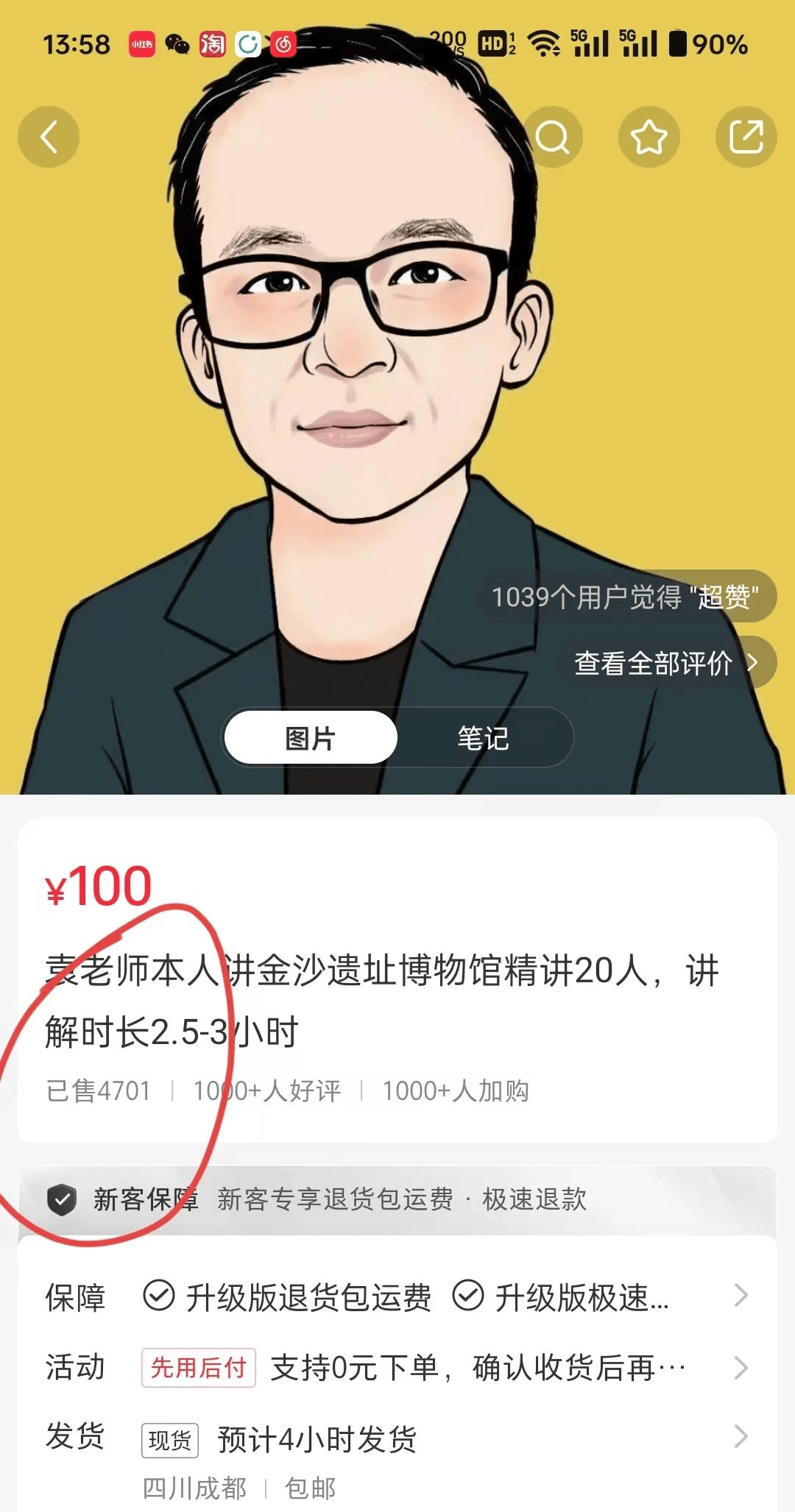Viewport: 795px width, 1512px height.
Task: Switch to the 笔记 tab
Action: [483, 738]
